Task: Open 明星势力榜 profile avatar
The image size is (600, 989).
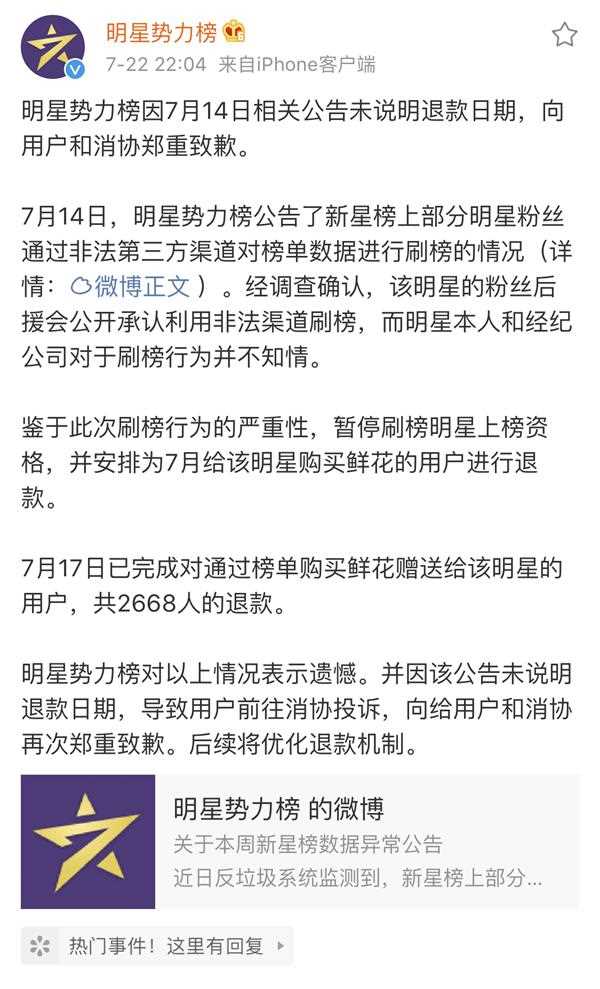Action: click(x=53, y=48)
